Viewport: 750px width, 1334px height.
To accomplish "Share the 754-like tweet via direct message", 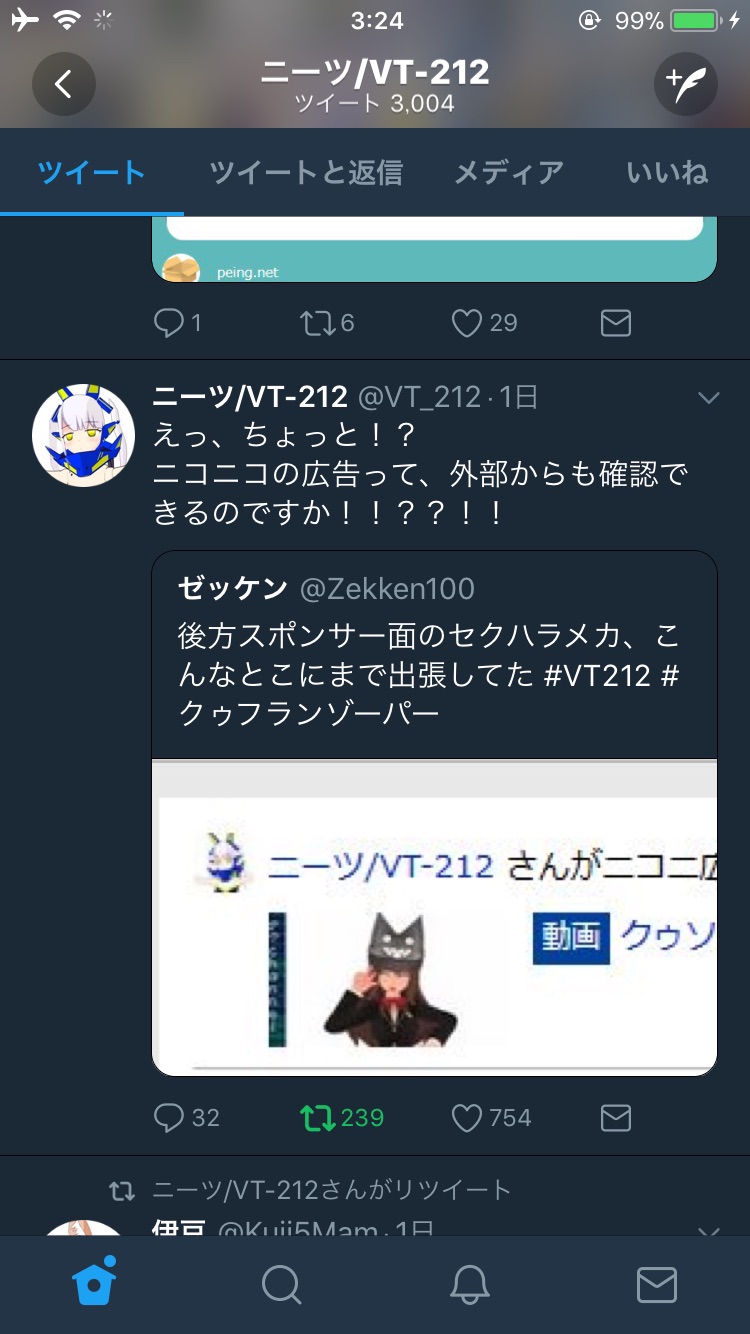I will click(x=616, y=1117).
